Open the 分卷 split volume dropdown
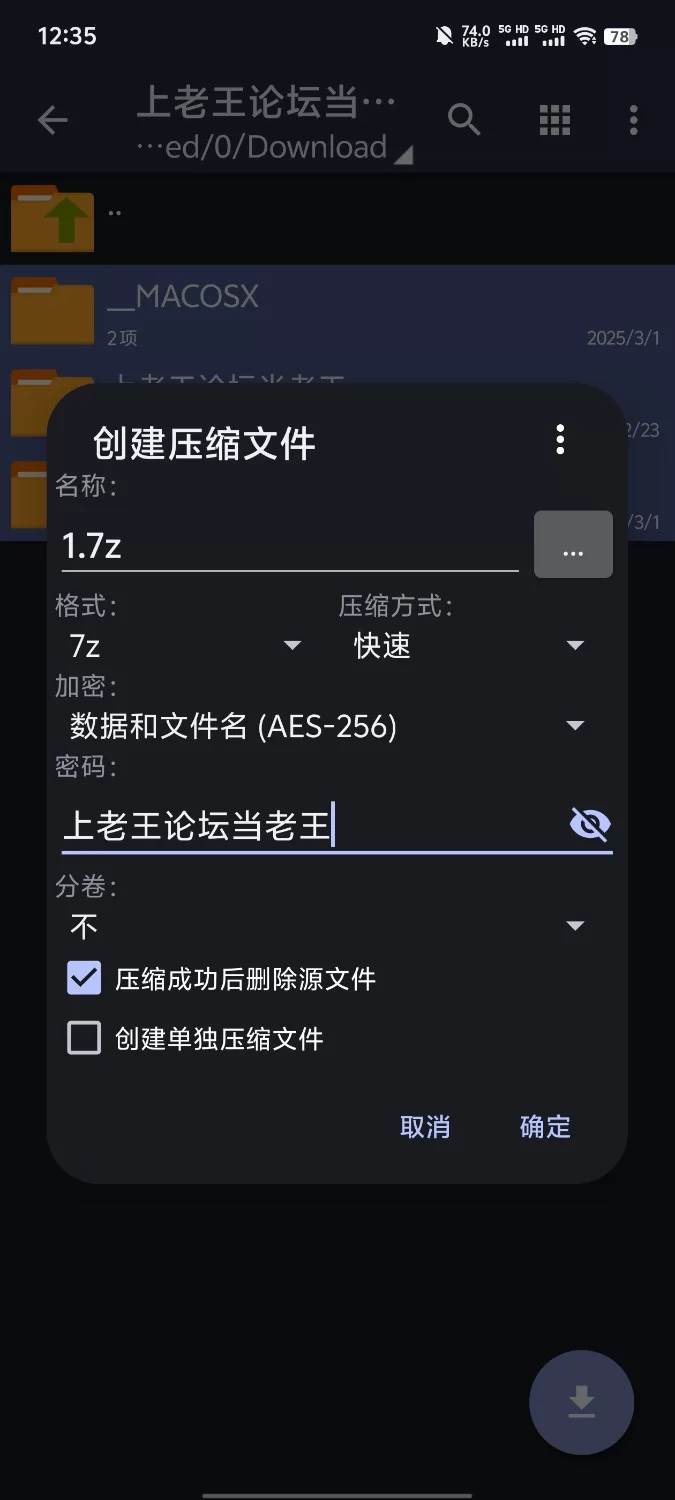Viewport: 675px width, 1500px height. click(327, 926)
